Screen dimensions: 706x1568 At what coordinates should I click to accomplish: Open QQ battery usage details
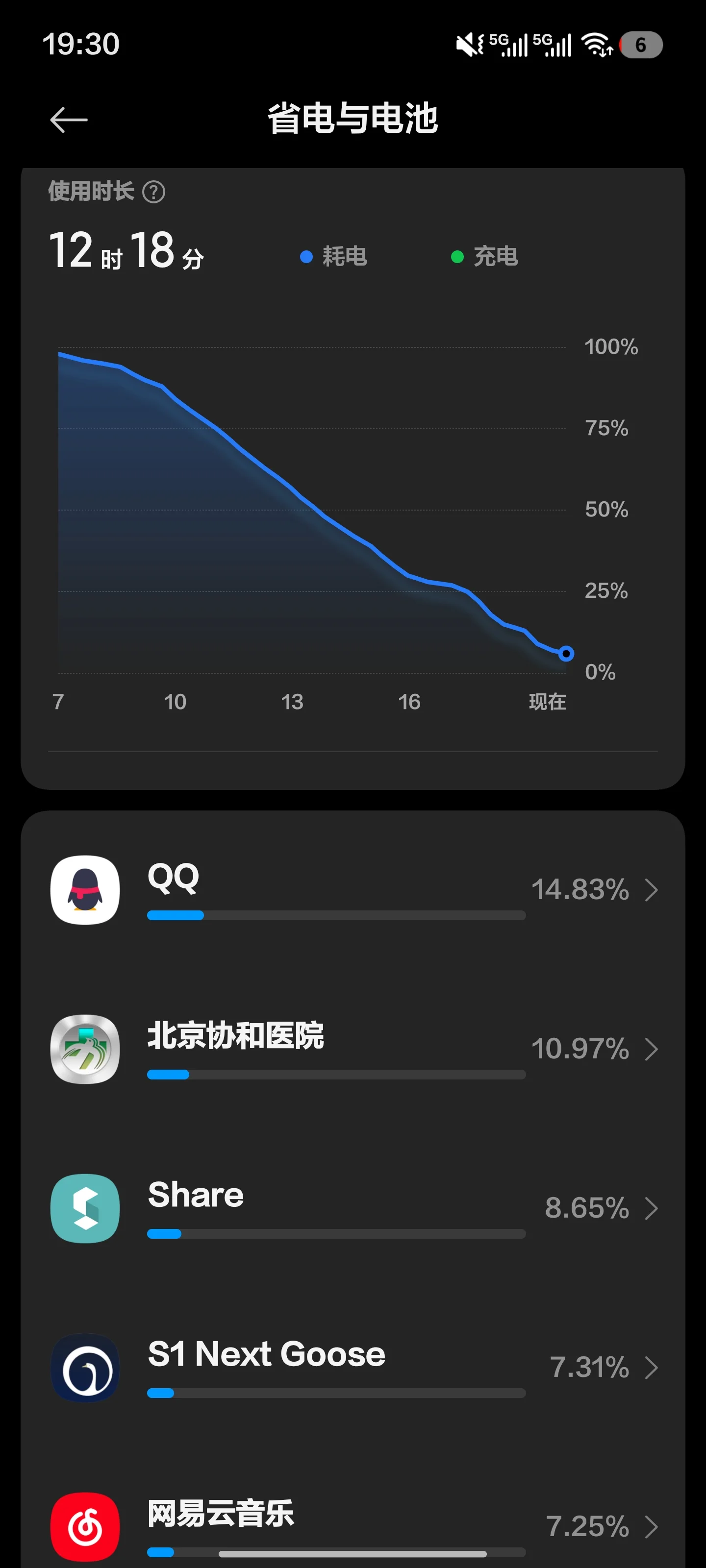353,890
